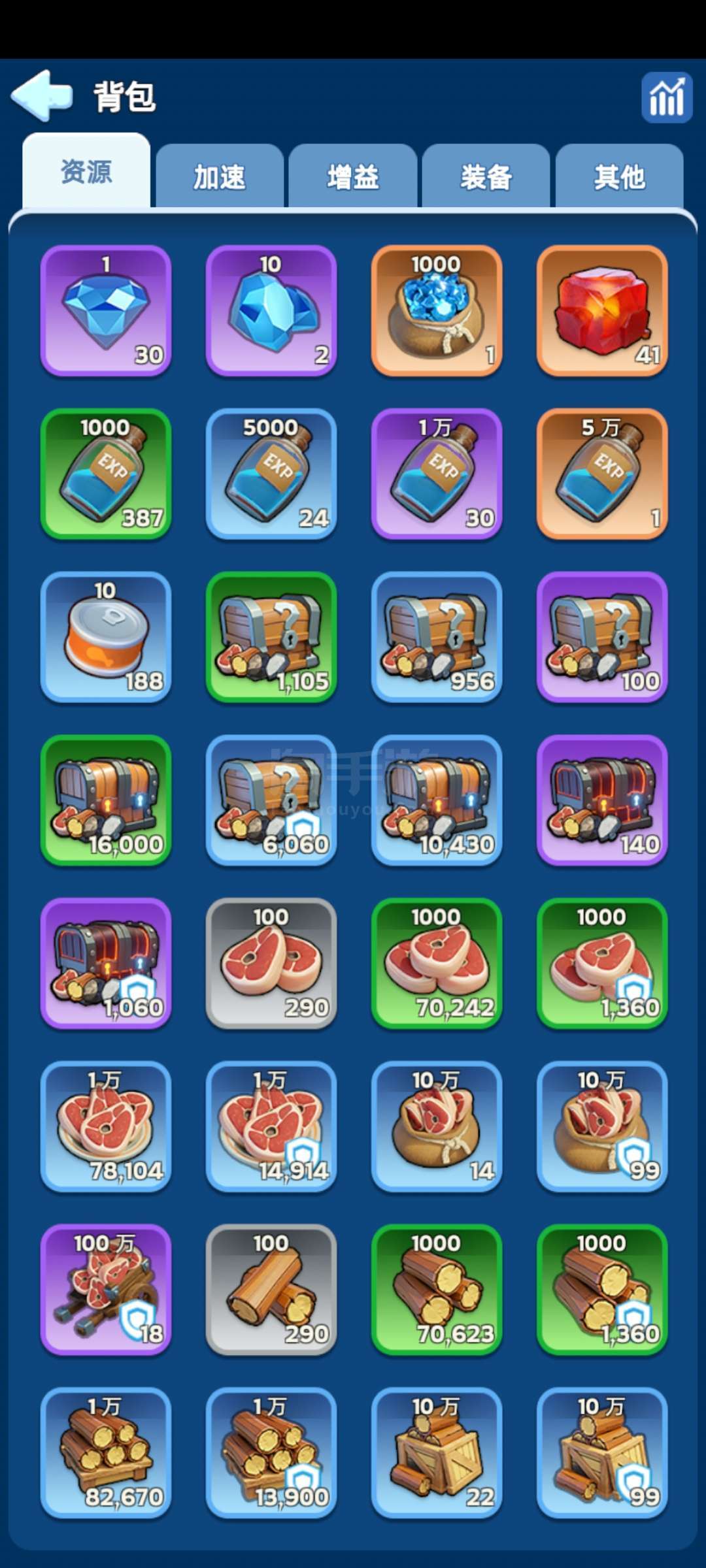The height and width of the screenshot is (1568, 706).
Task: Tap the 100 wood item with quantity 290
Action: pos(271,1290)
